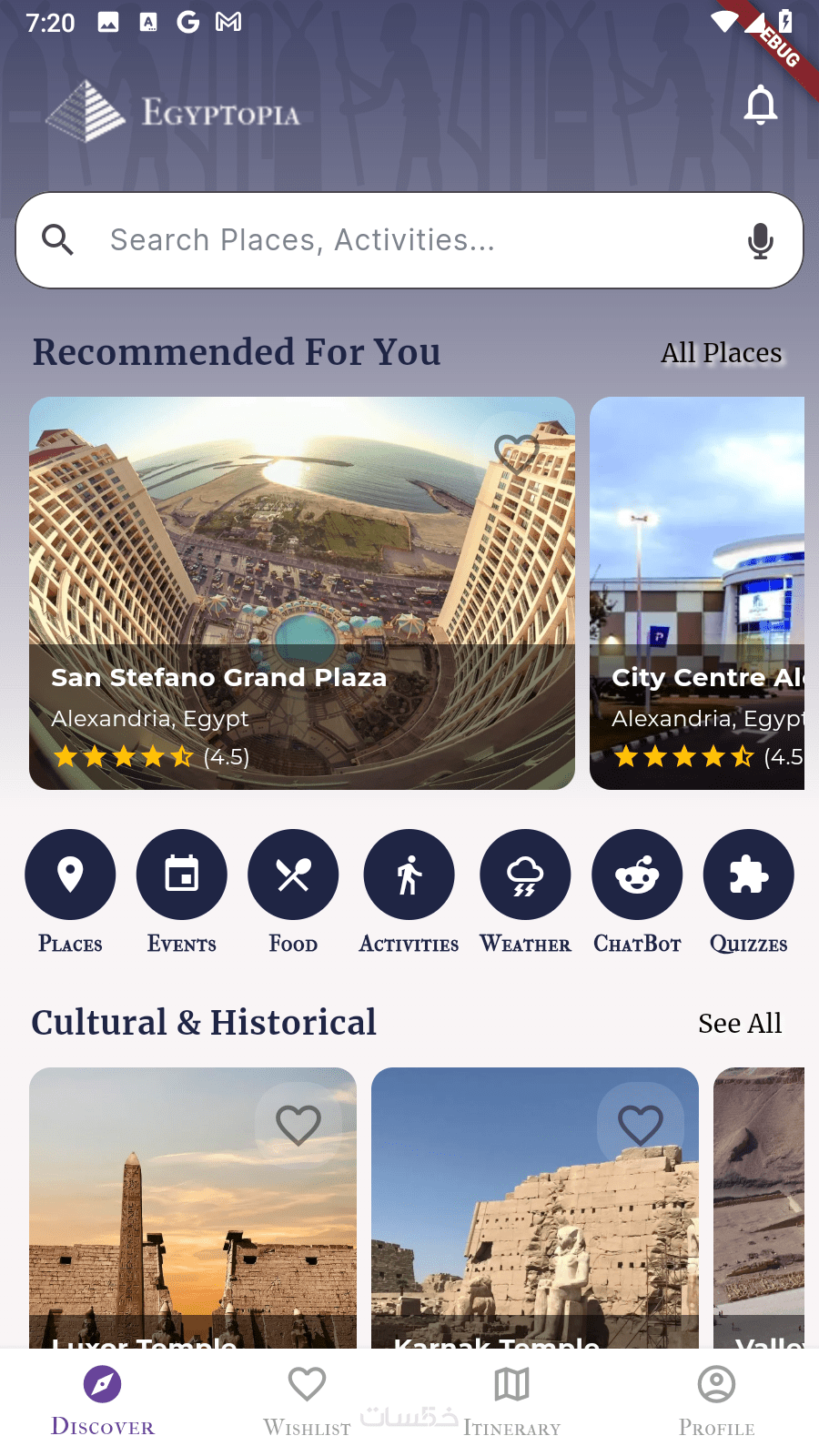See all Cultural & Historical places

[739, 1024]
